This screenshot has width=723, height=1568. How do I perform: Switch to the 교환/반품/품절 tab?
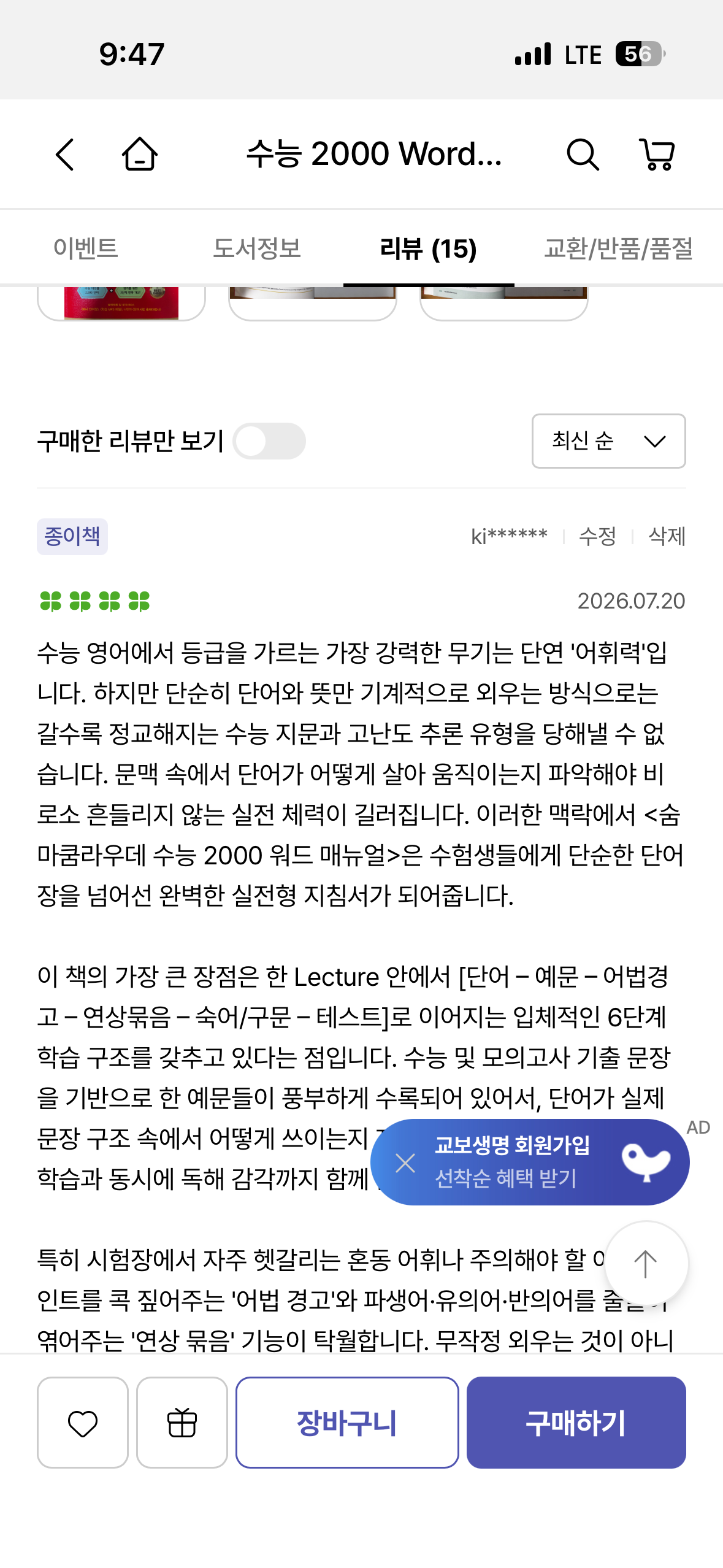[618, 248]
